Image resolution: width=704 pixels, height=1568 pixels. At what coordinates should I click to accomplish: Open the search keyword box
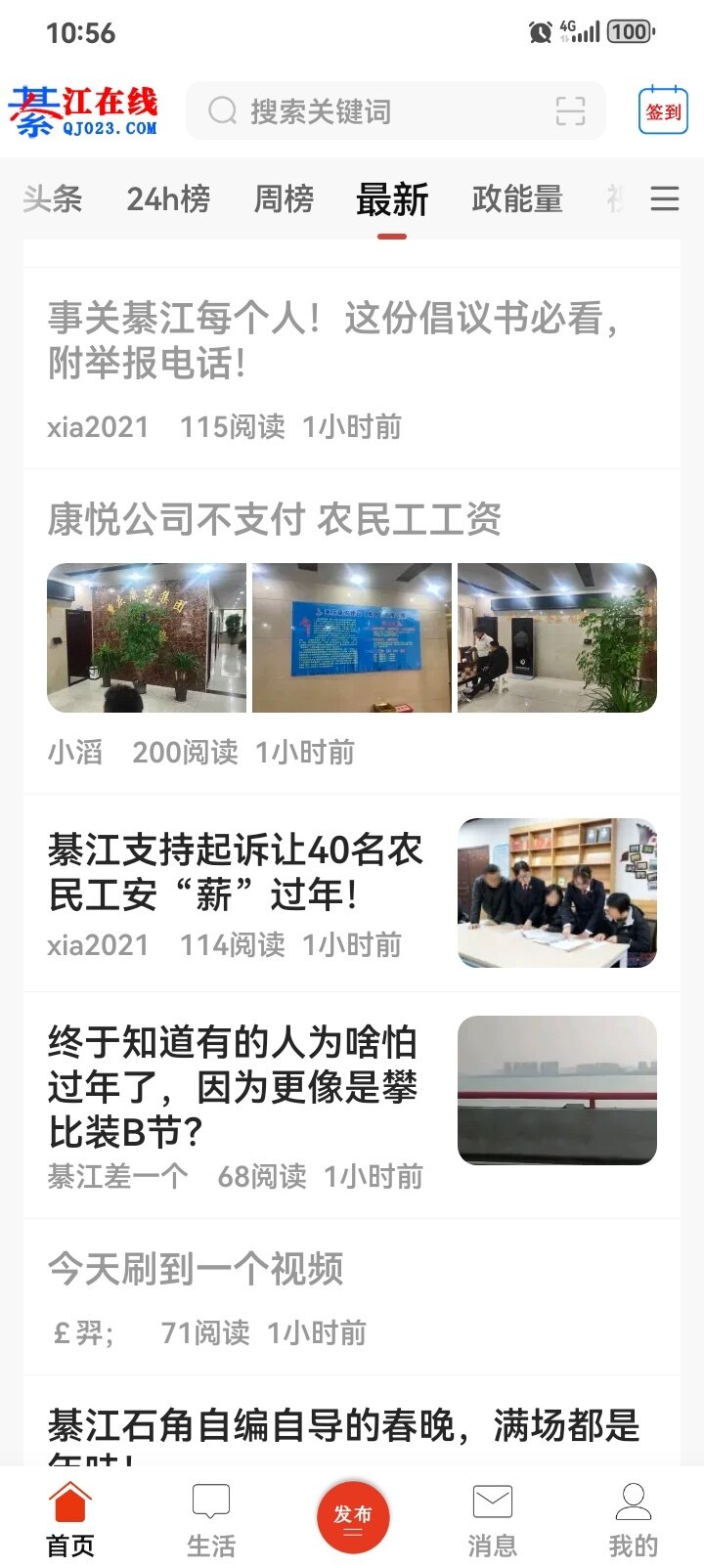tap(372, 111)
